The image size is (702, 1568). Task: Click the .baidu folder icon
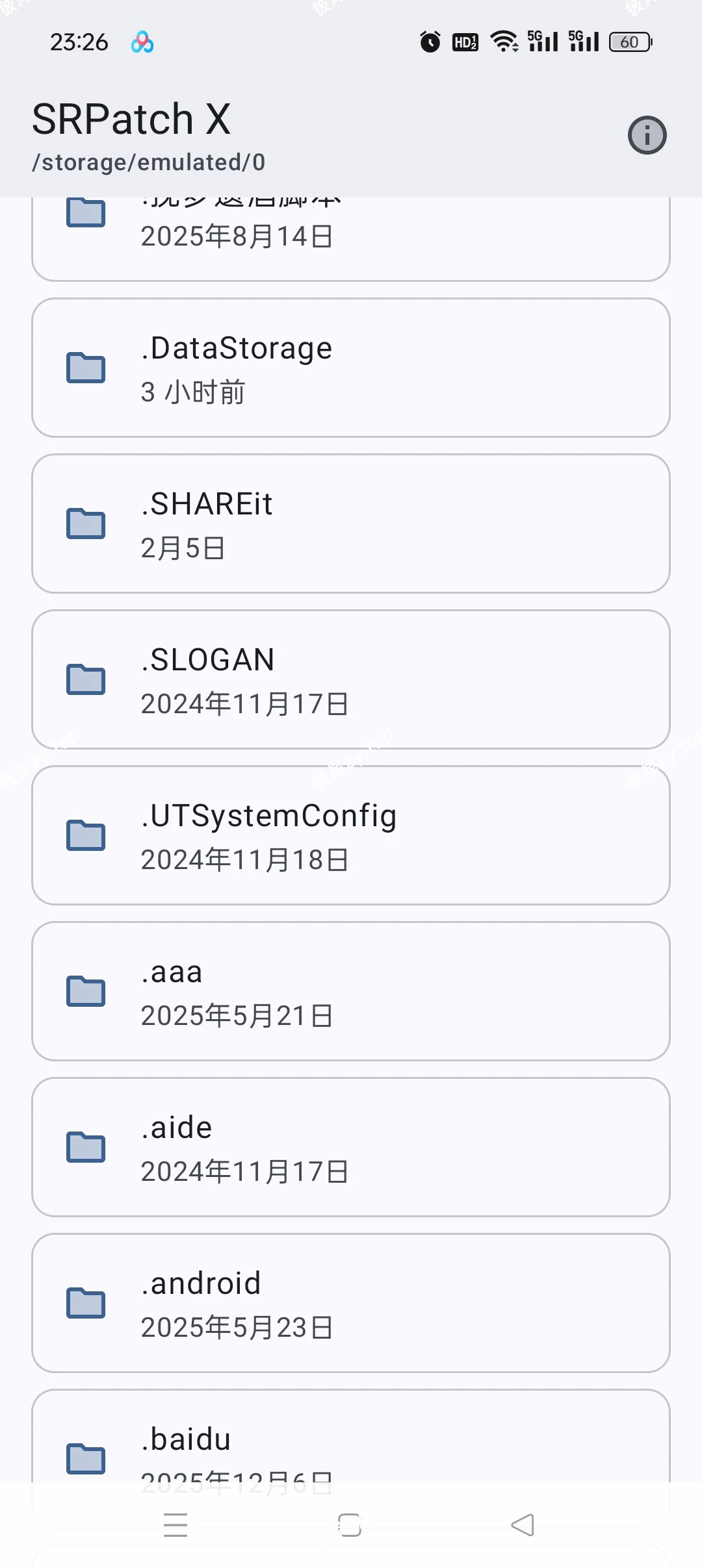click(x=85, y=1460)
